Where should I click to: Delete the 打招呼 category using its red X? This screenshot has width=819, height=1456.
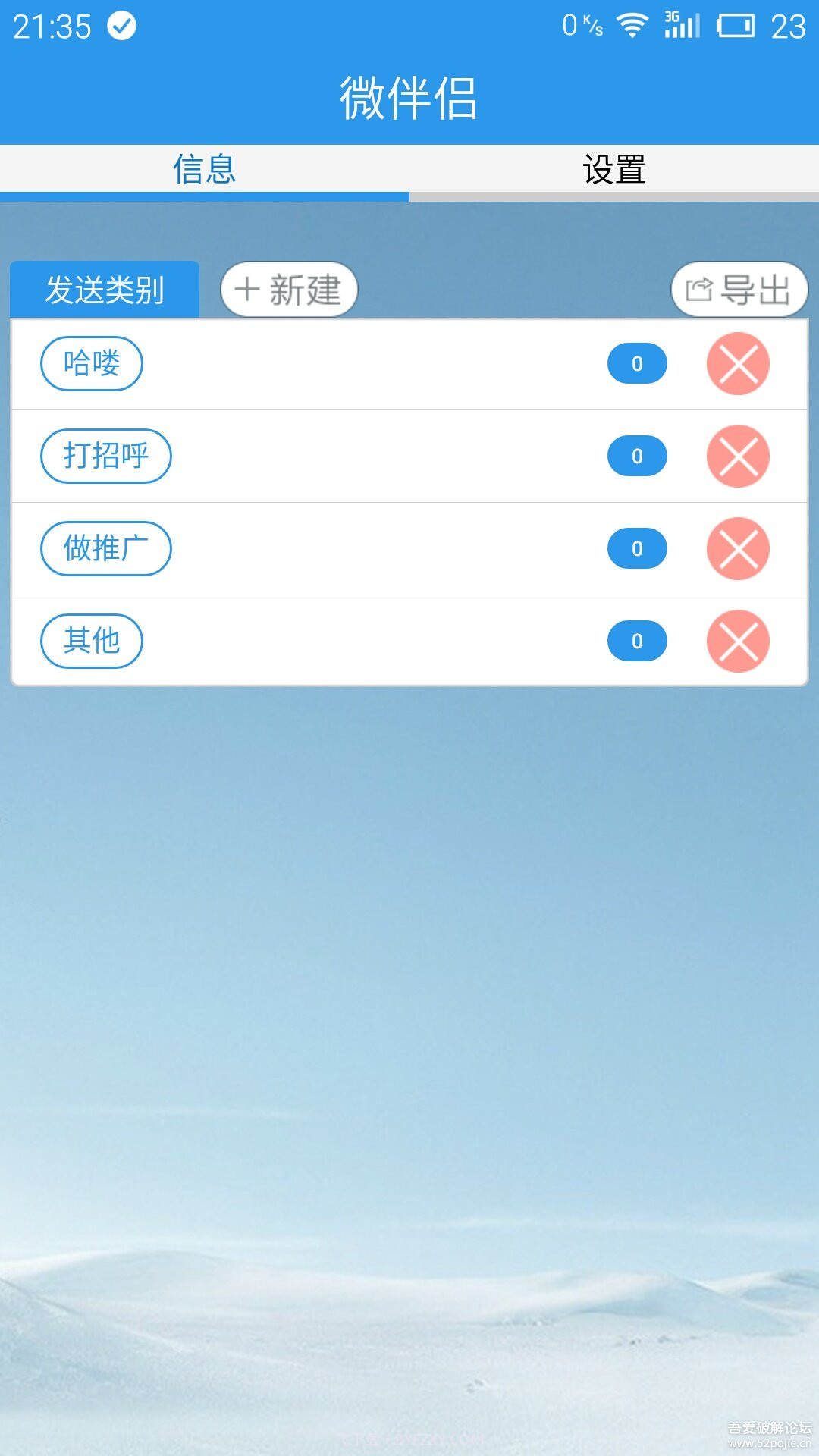click(x=737, y=456)
